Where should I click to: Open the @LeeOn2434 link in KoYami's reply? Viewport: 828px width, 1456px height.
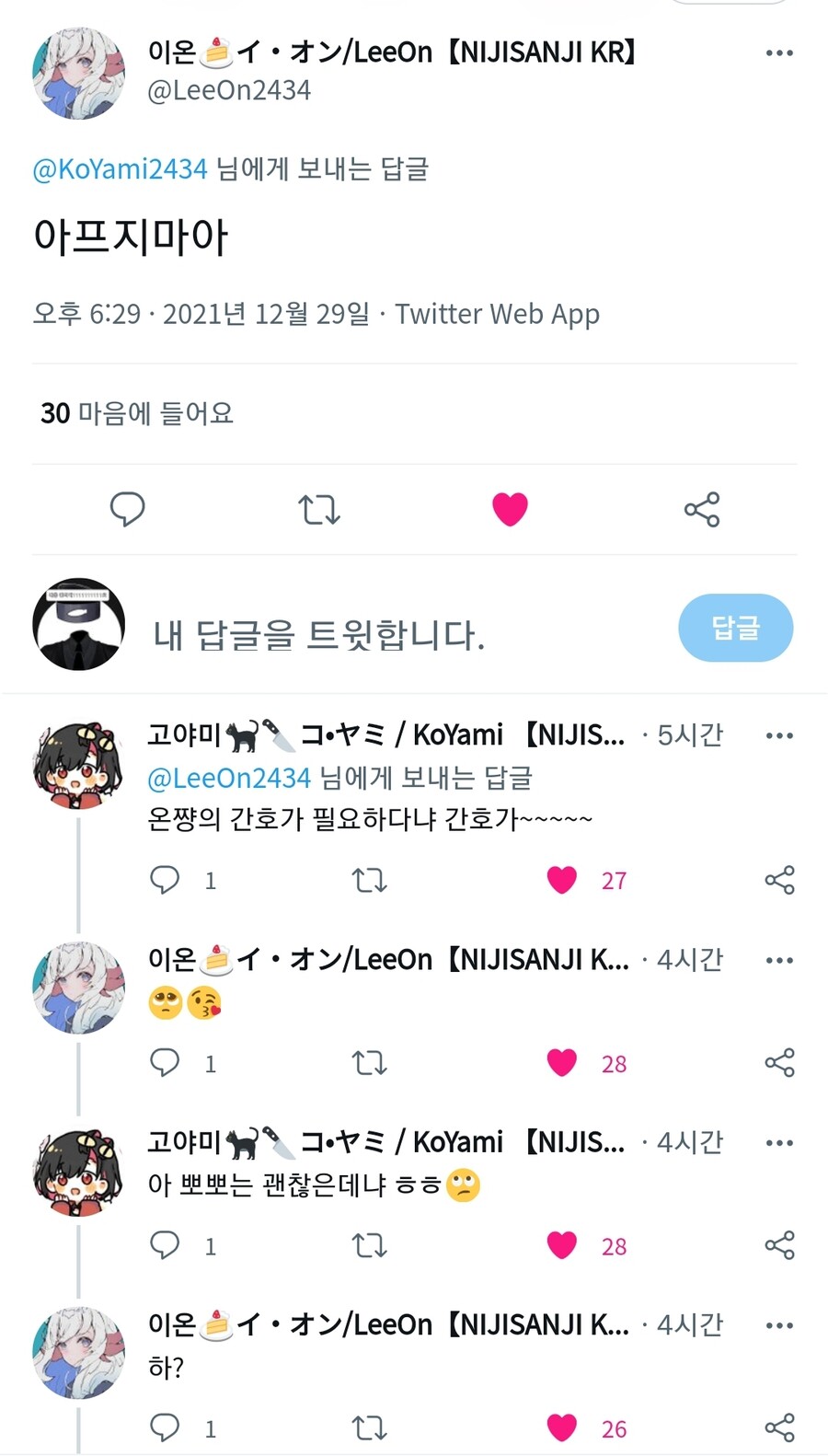[228, 779]
